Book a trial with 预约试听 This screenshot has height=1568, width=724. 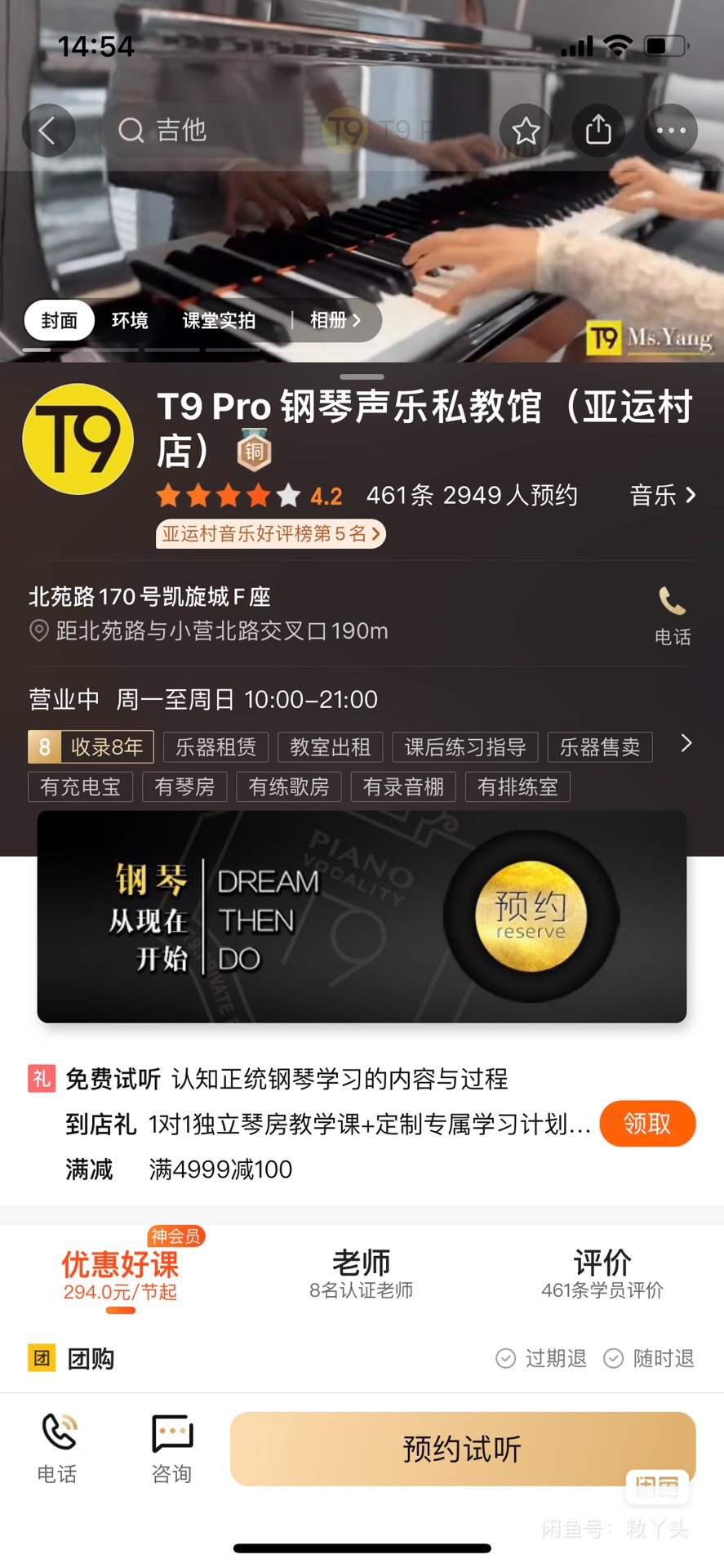(x=462, y=1449)
